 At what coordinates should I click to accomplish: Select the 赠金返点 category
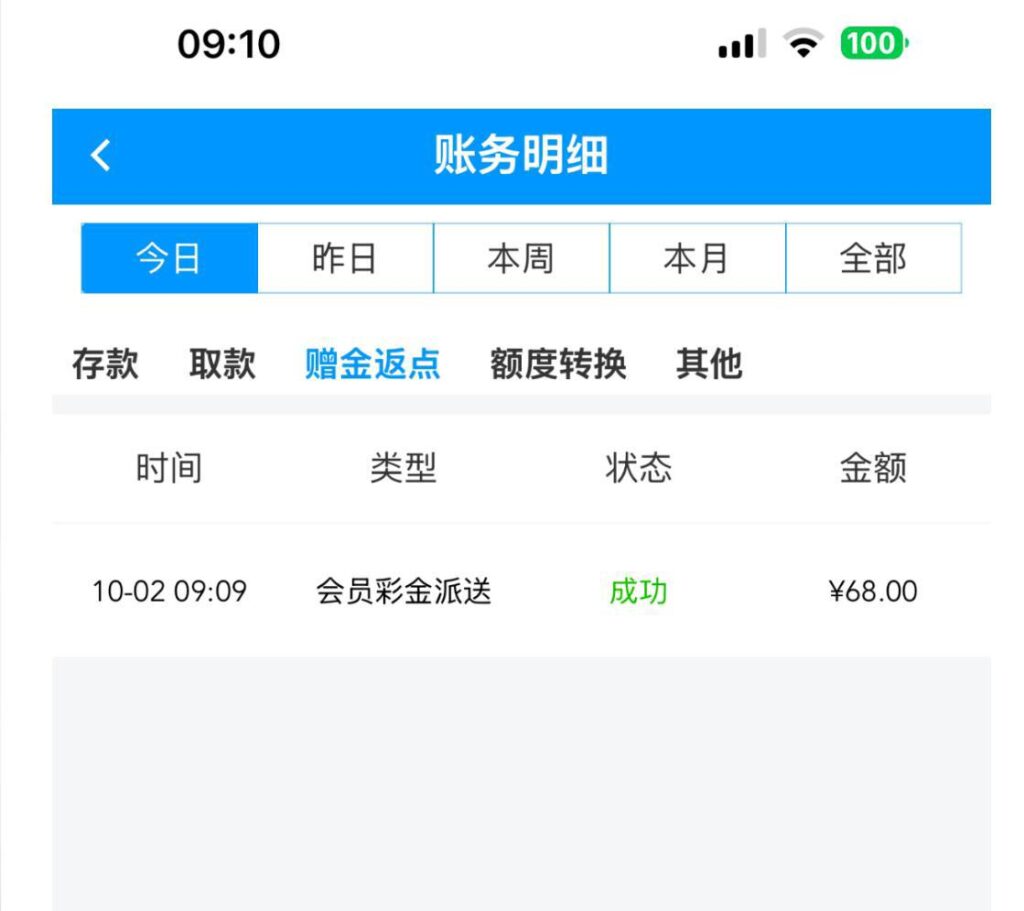[372, 364]
